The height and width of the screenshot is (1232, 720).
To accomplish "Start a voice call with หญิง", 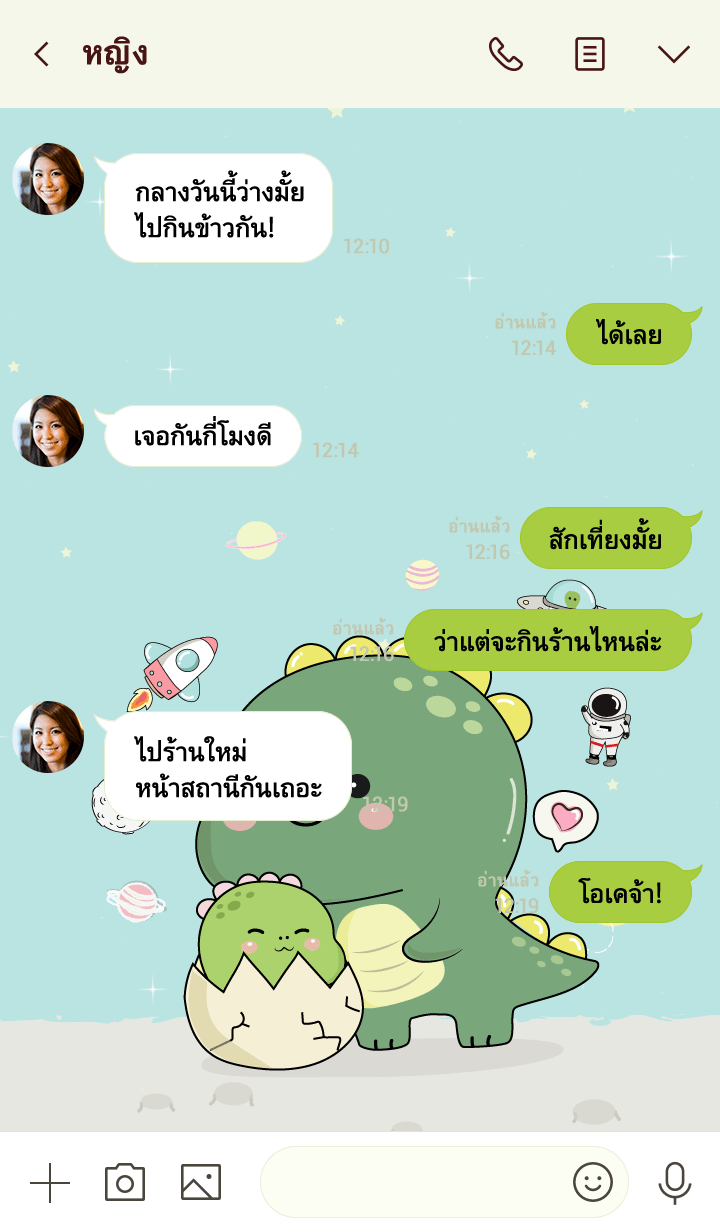I will click(505, 54).
